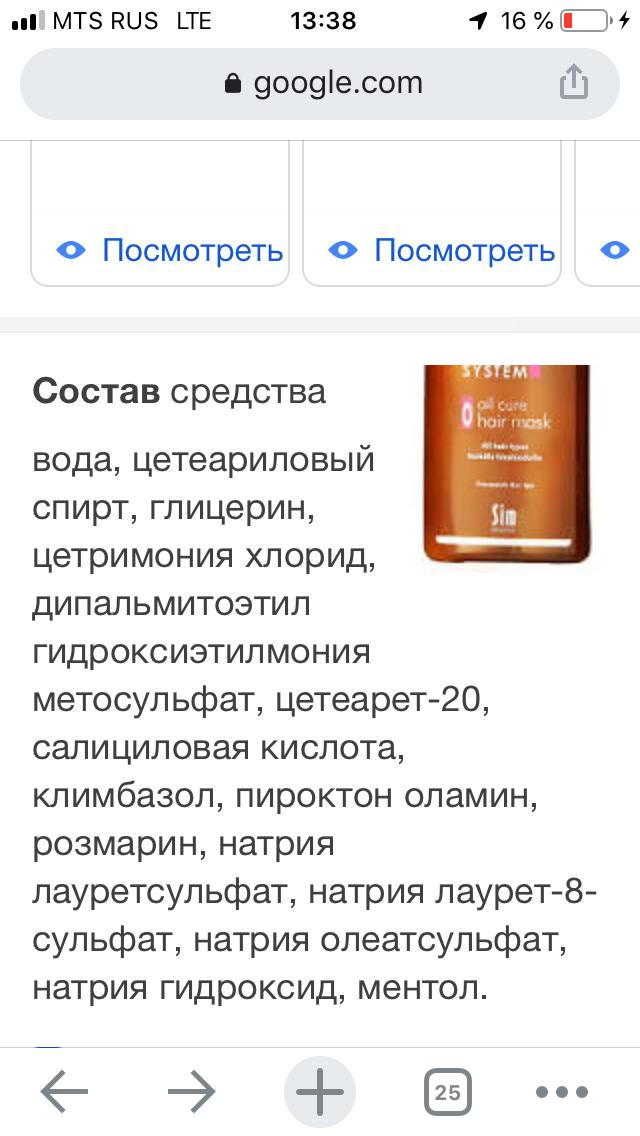Share this page via the share icon
640x1136 pixels.
coord(573,82)
